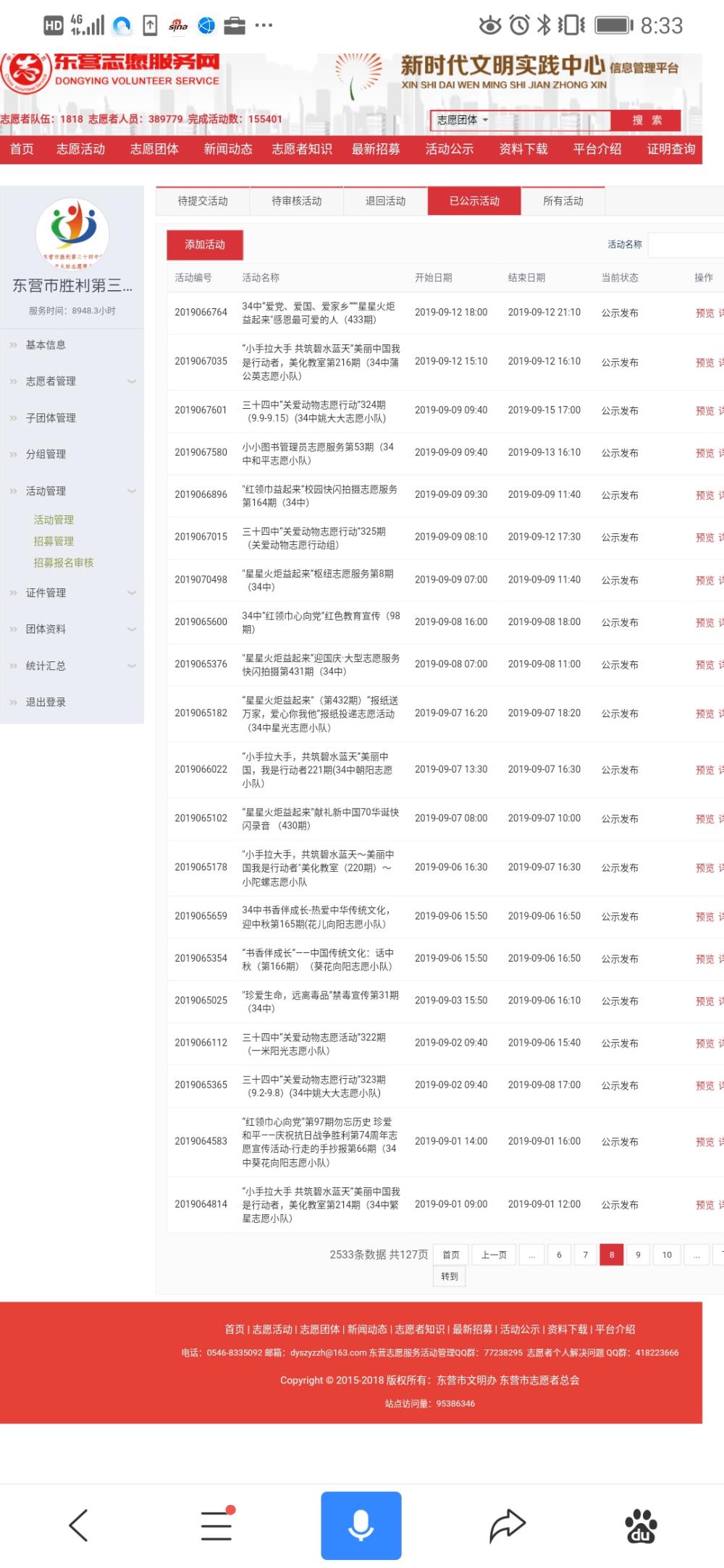Image resolution: width=724 pixels, height=1568 pixels.
Task: Go to page 9 of results
Action: [x=638, y=1255]
